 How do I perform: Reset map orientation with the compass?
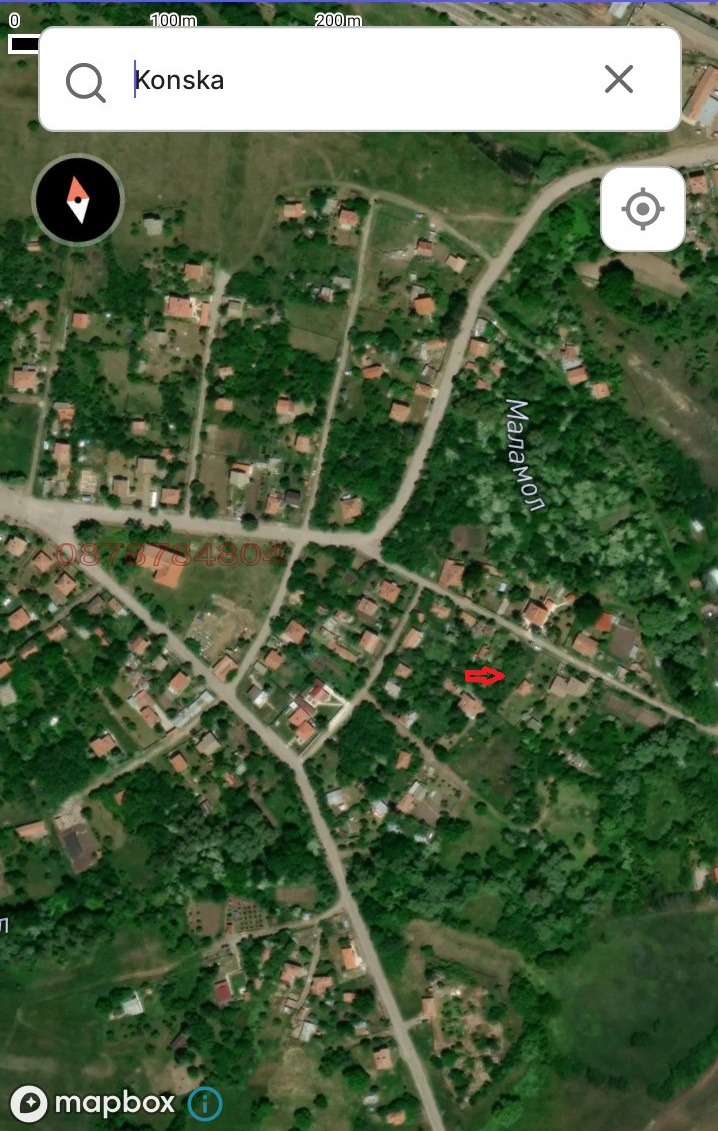tap(78, 200)
